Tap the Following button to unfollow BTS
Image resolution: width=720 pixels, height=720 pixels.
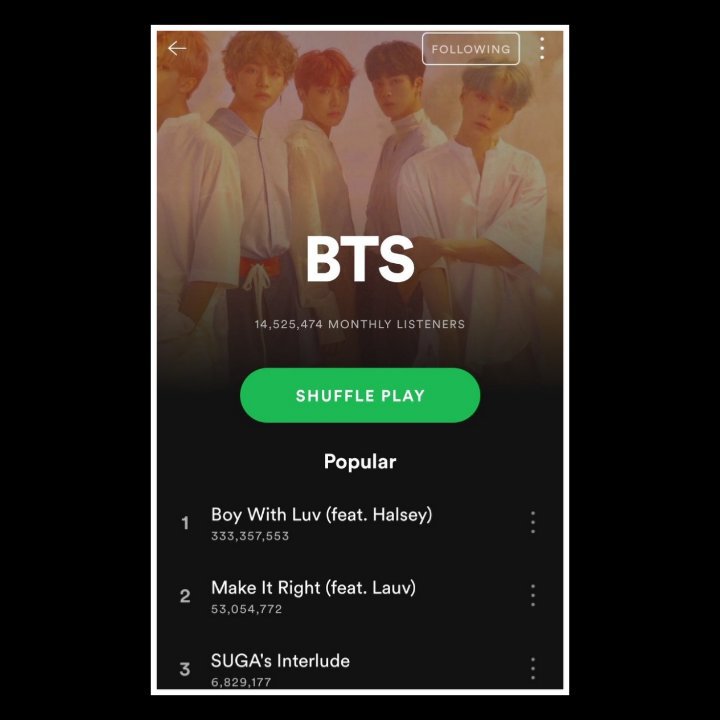point(470,48)
